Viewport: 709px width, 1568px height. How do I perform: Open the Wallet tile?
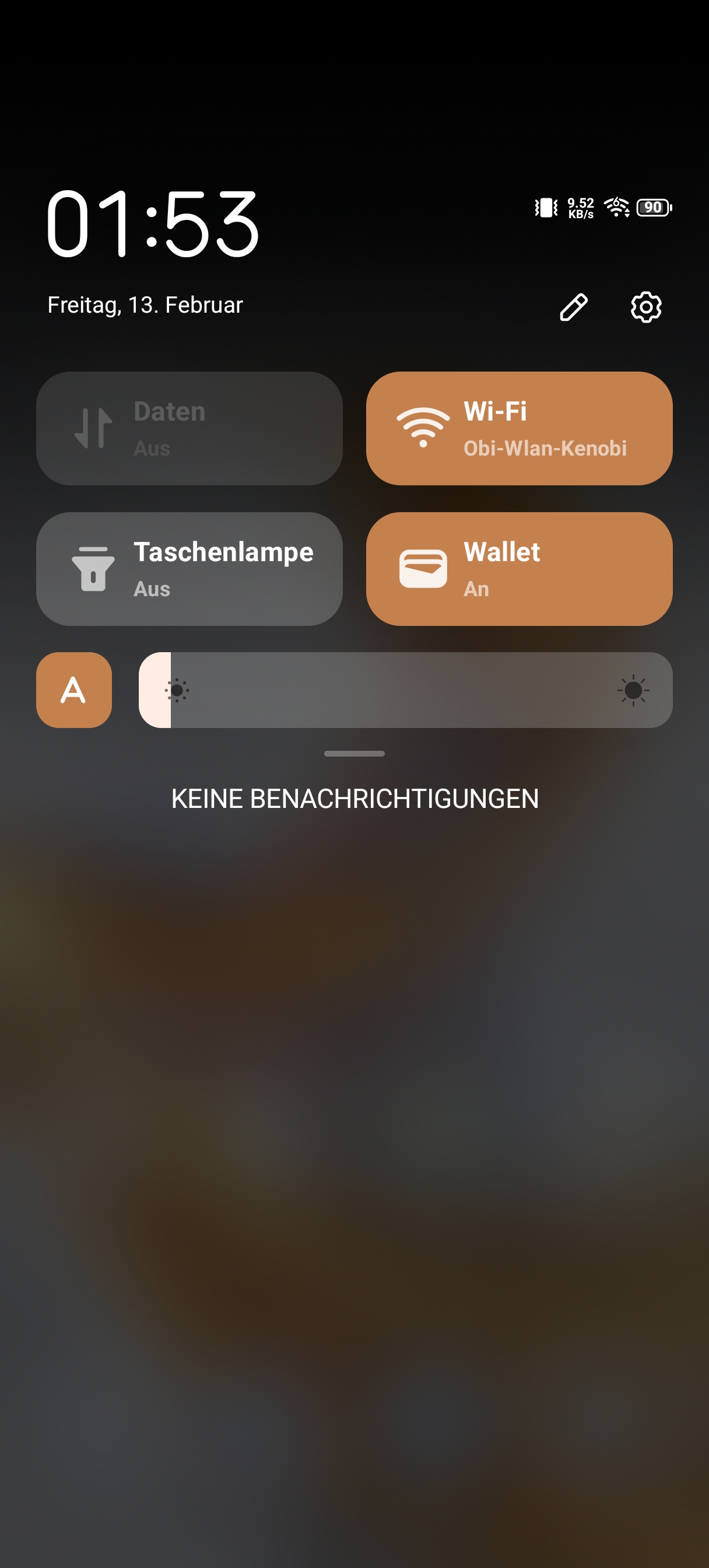(x=519, y=569)
